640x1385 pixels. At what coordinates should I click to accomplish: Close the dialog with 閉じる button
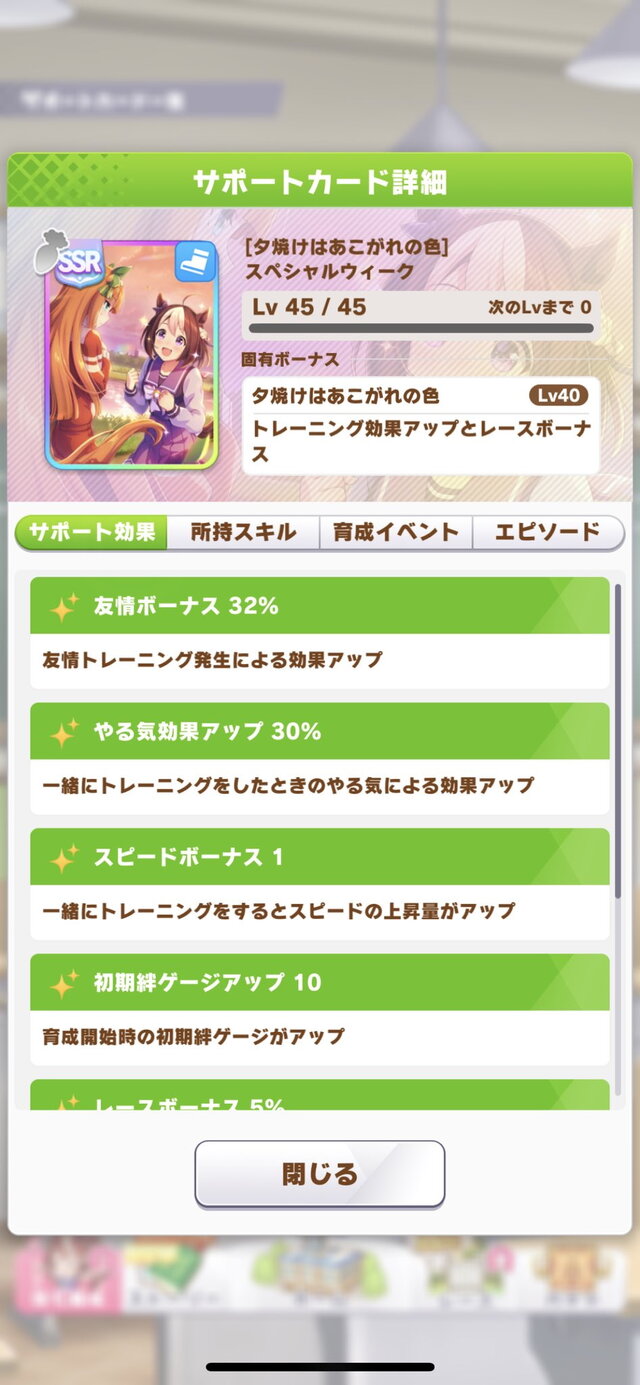point(319,1173)
